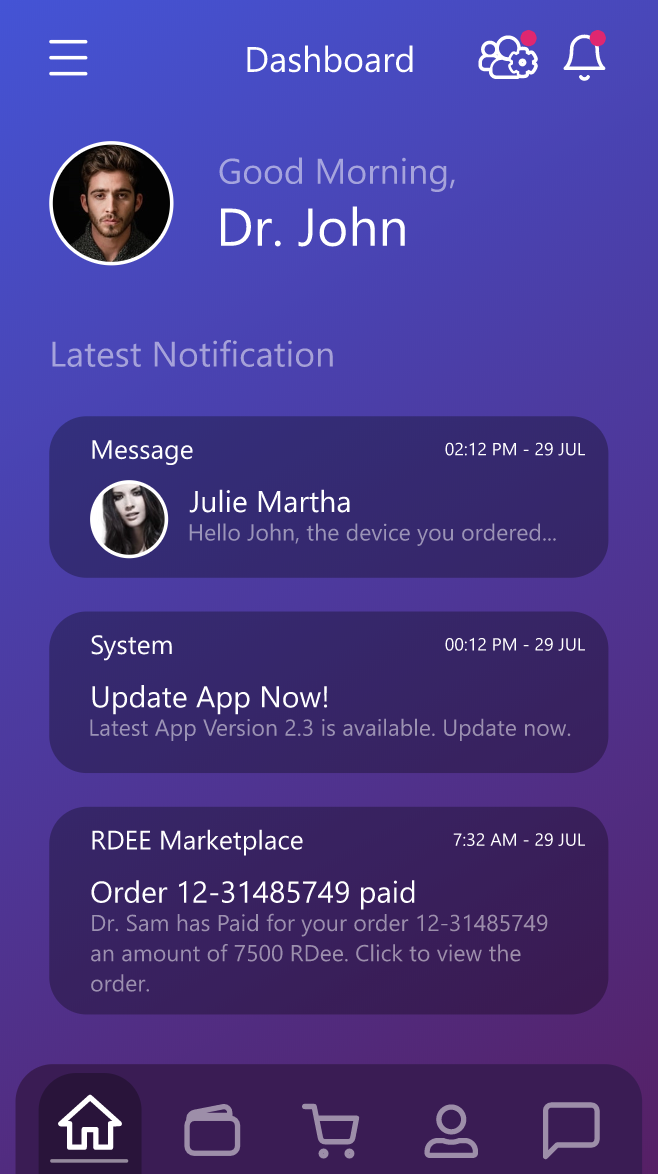
Task: Open the hamburger drawer menu
Action: coord(68,58)
